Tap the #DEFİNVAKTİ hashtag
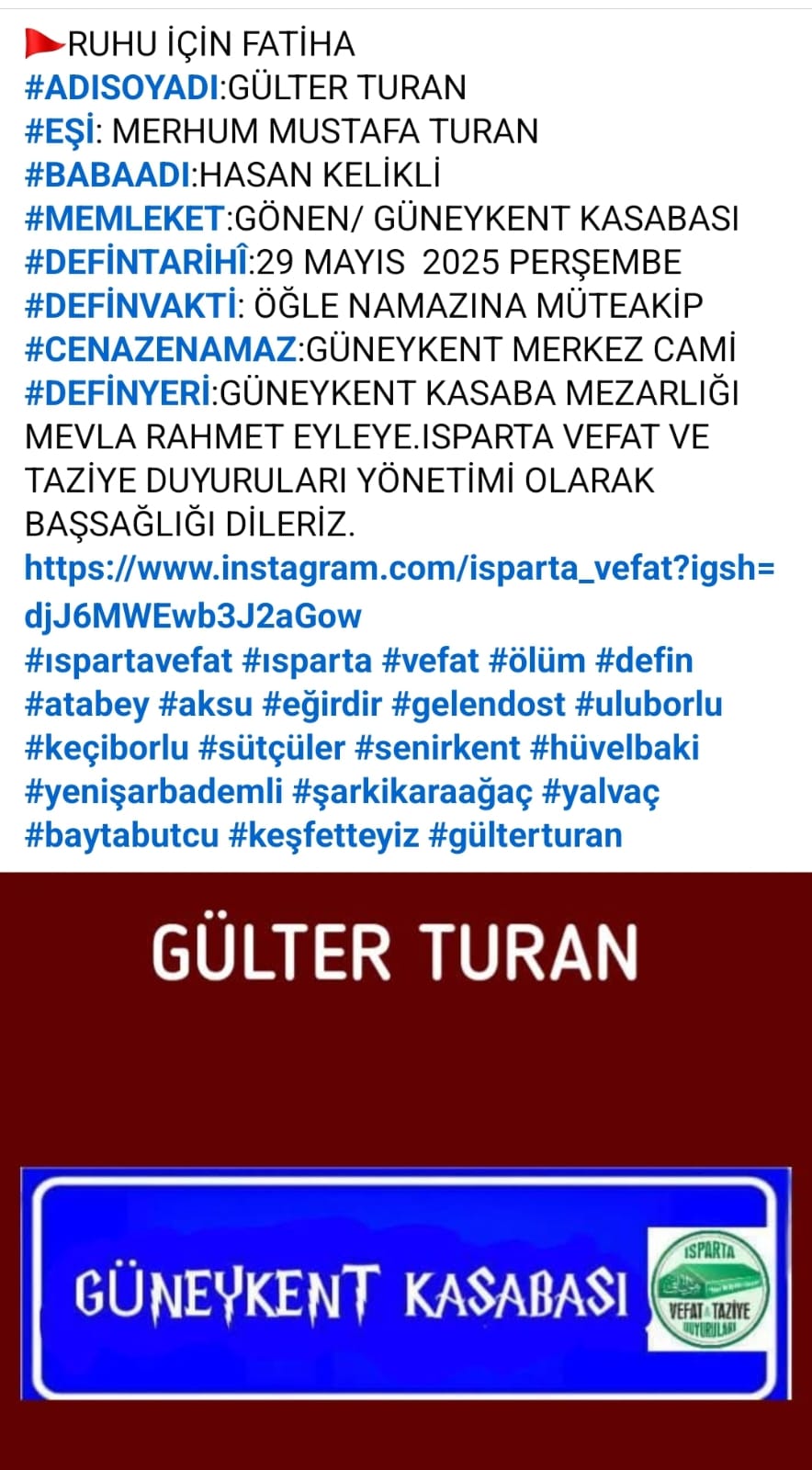 [x=130, y=306]
